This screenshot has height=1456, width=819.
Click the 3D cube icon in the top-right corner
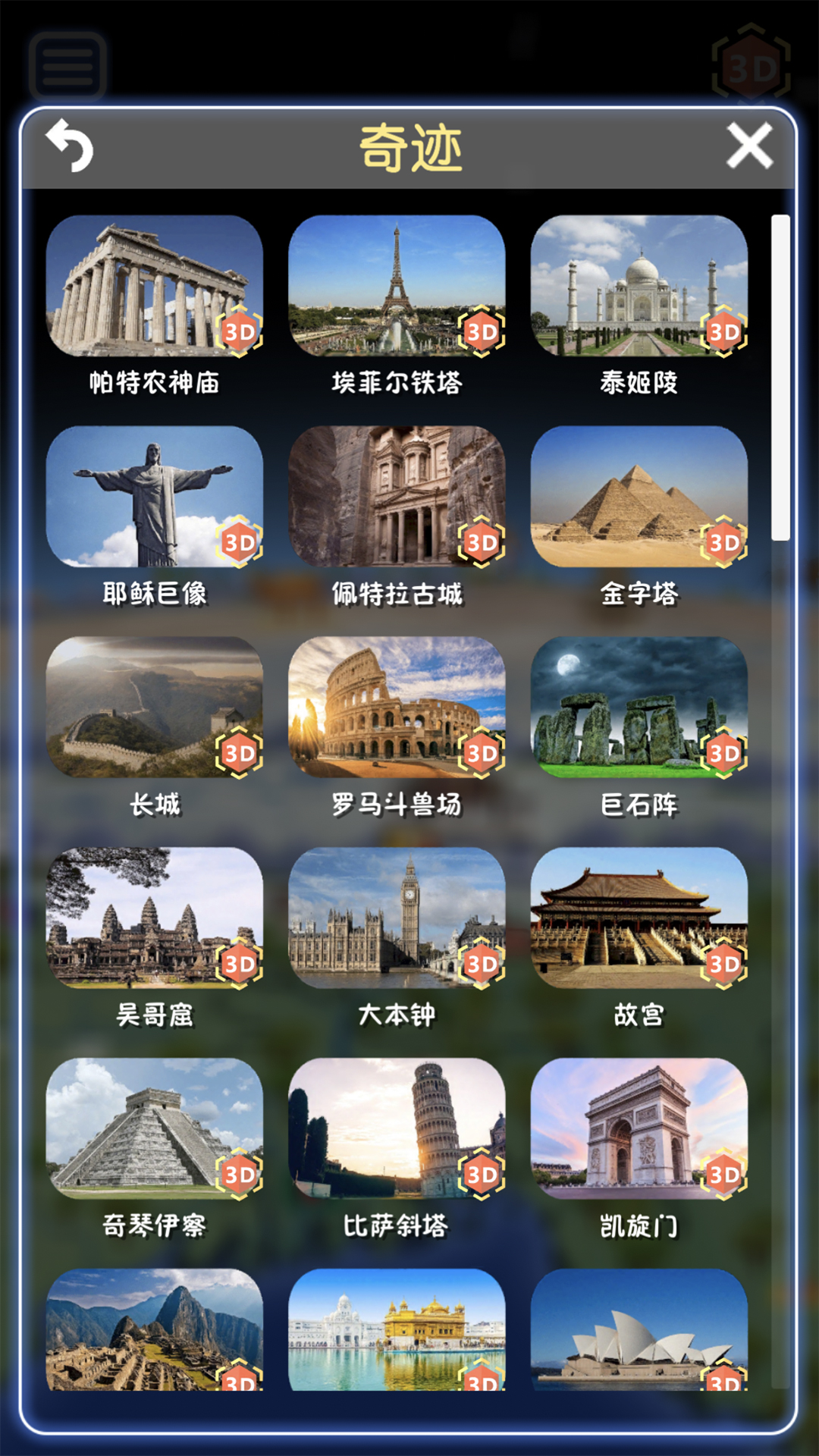[x=749, y=67]
